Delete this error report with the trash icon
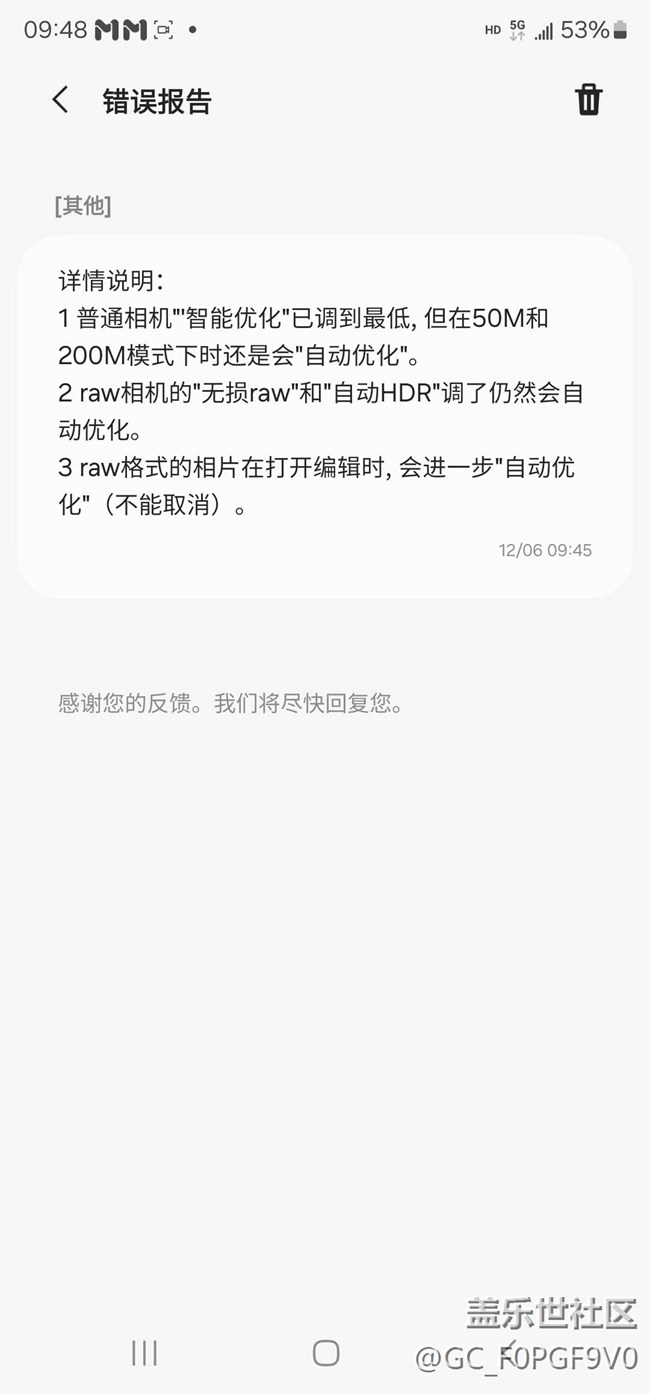The height and width of the screenshot is (1394, 650). click(x=588, y=100)
